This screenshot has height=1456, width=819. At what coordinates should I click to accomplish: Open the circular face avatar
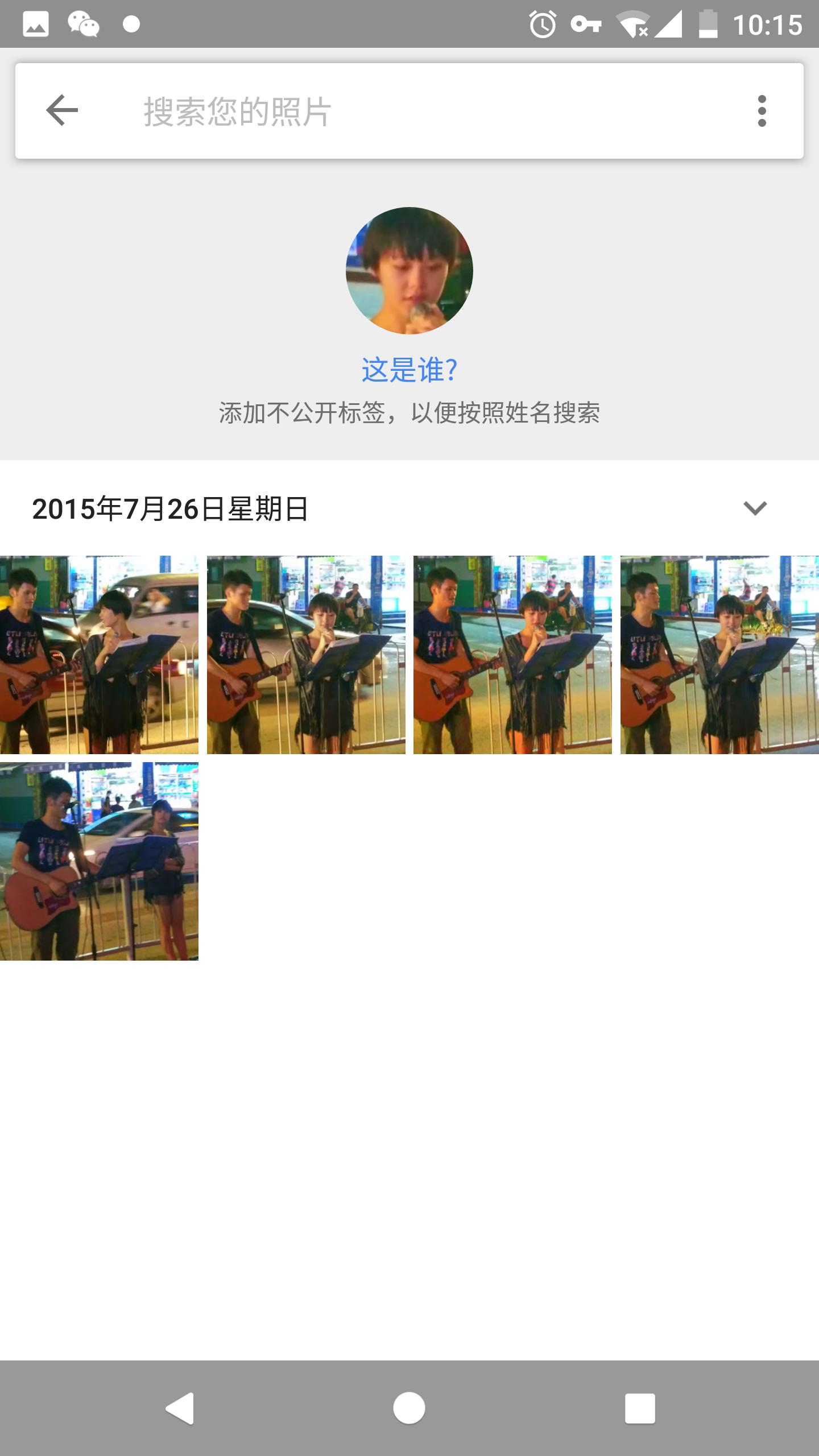[409, 271]
